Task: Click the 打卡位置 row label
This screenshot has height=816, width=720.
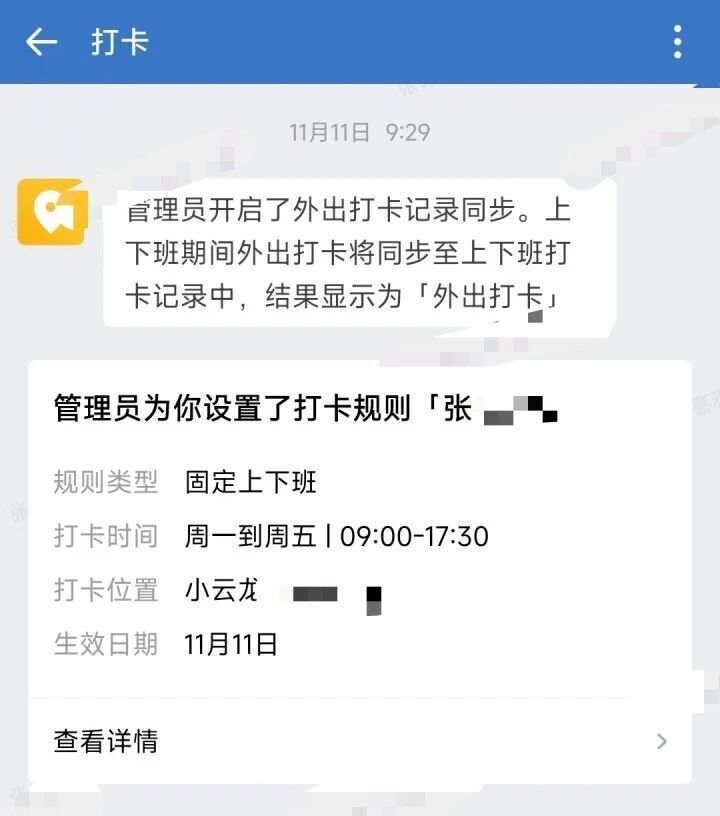Action: click(105, 591)
